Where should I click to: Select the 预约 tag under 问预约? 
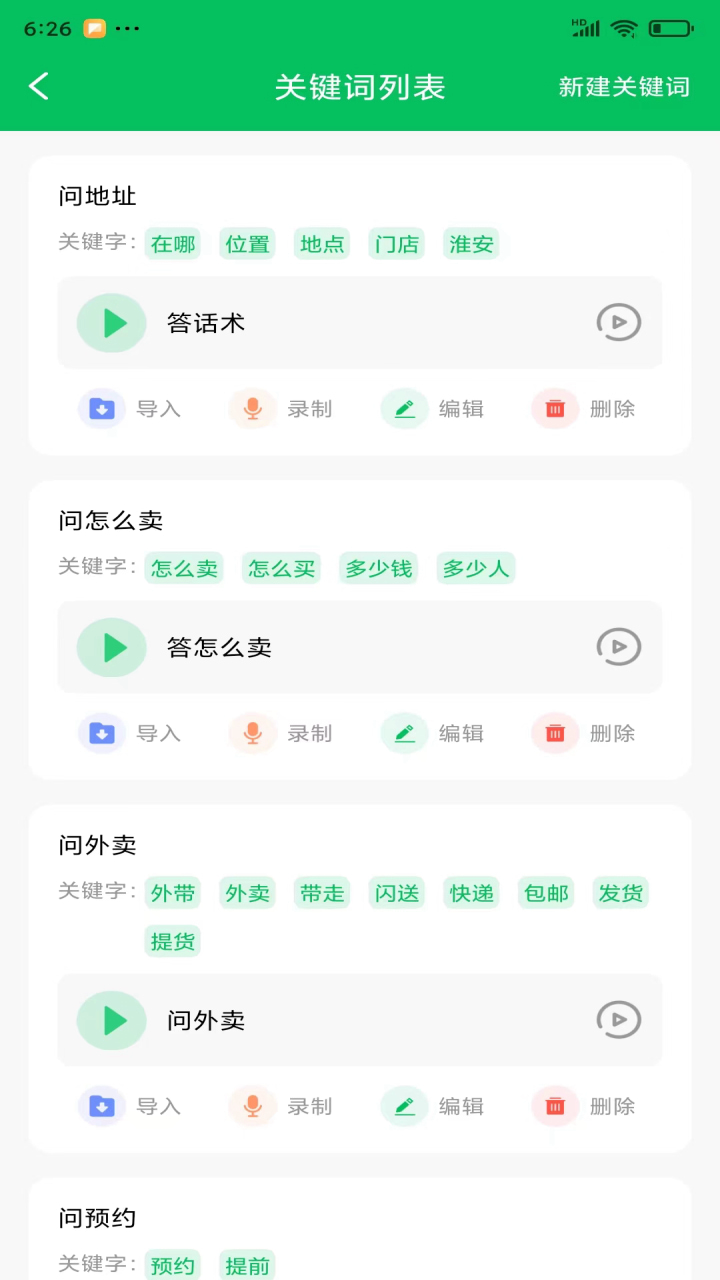pos(172,1265)
